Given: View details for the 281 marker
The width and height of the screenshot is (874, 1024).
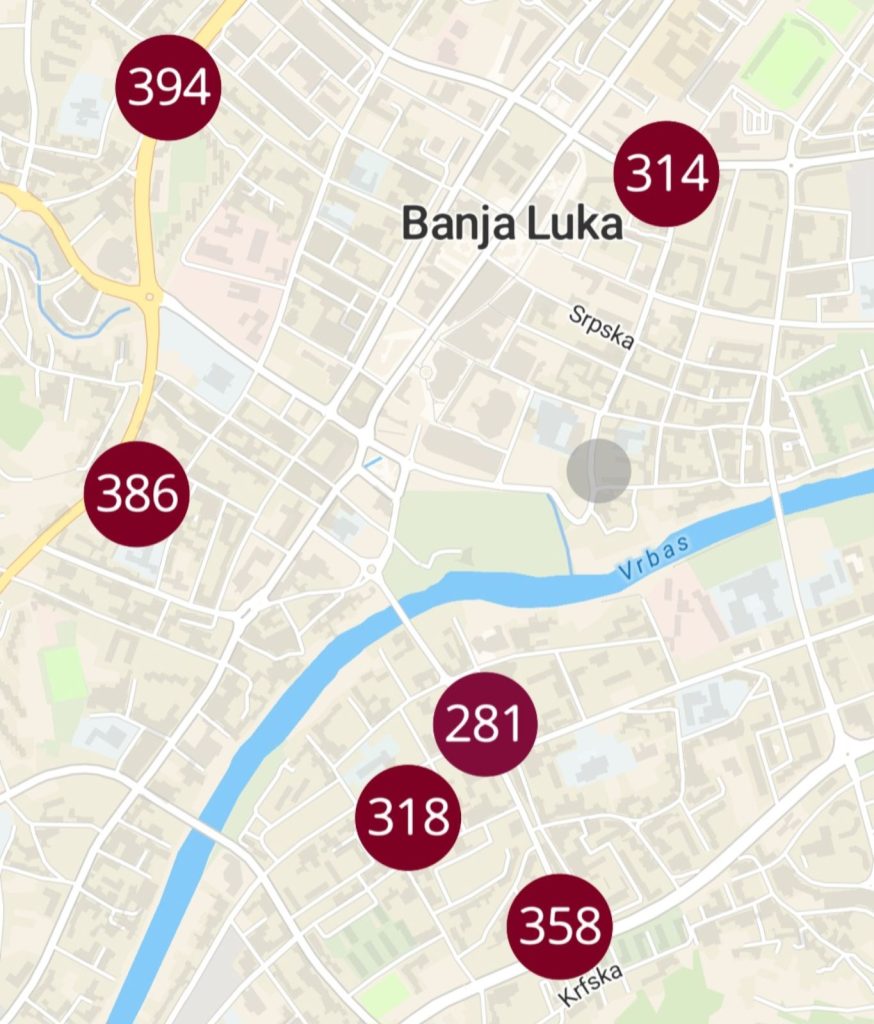Looking at the screenshot, I should tap(485, 724).
